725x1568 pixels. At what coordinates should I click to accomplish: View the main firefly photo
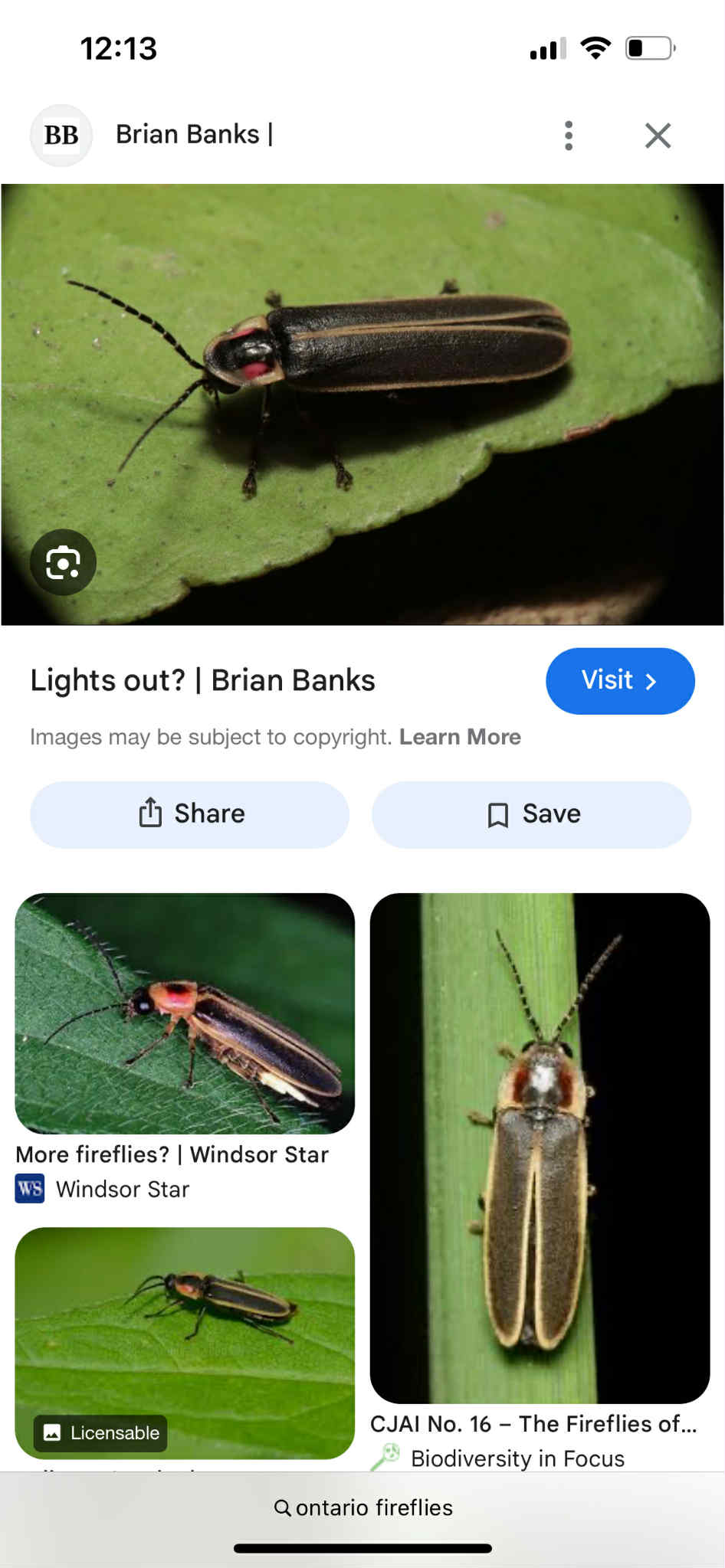[x=362, y=404]
